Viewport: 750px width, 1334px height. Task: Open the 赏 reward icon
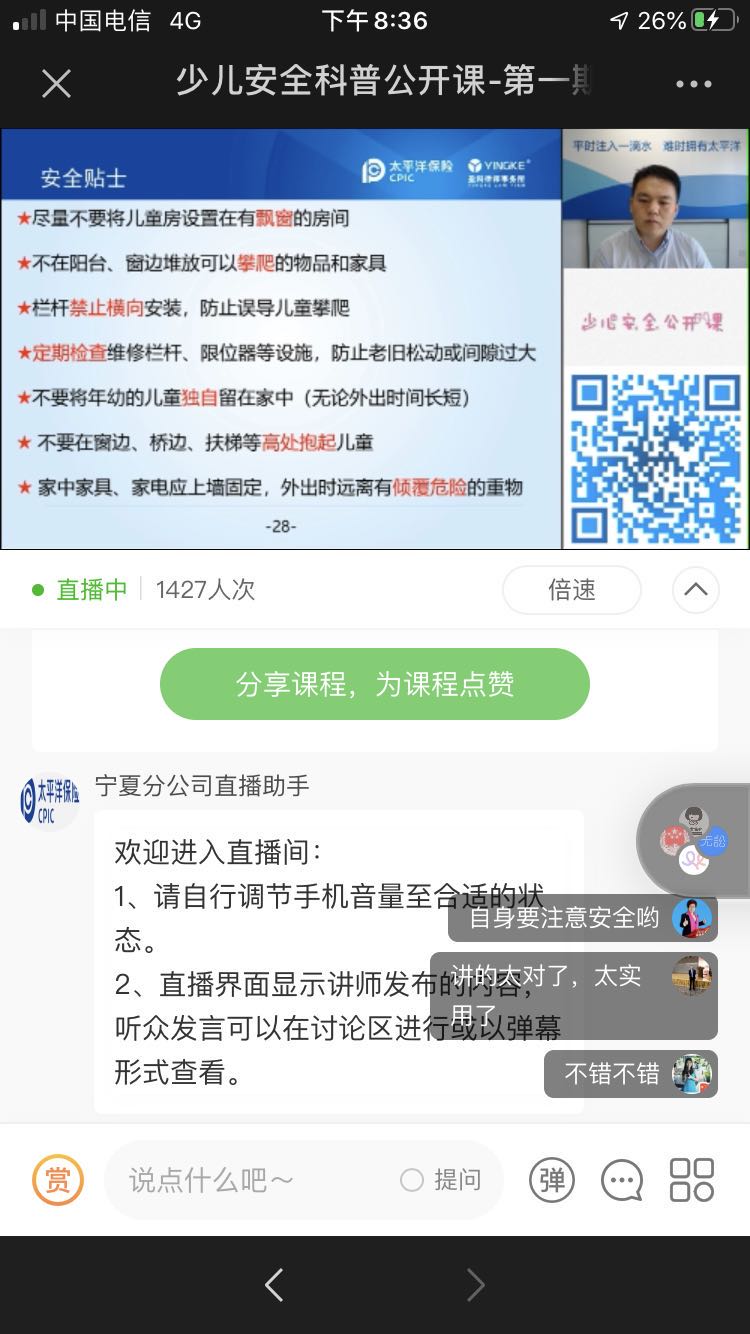(58, 1180)
